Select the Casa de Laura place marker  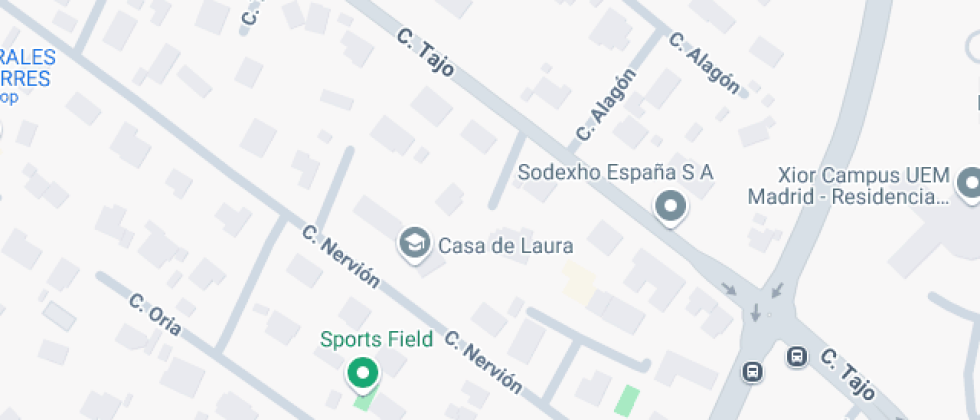pos(412,243)
